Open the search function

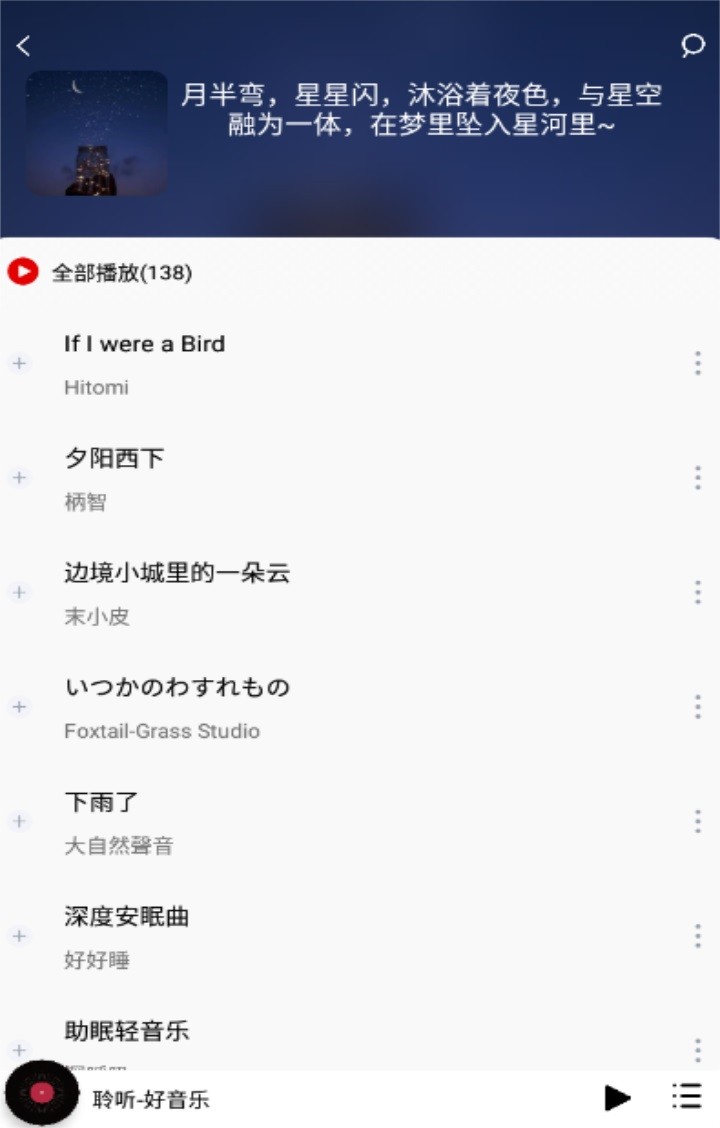click(691, 45)
